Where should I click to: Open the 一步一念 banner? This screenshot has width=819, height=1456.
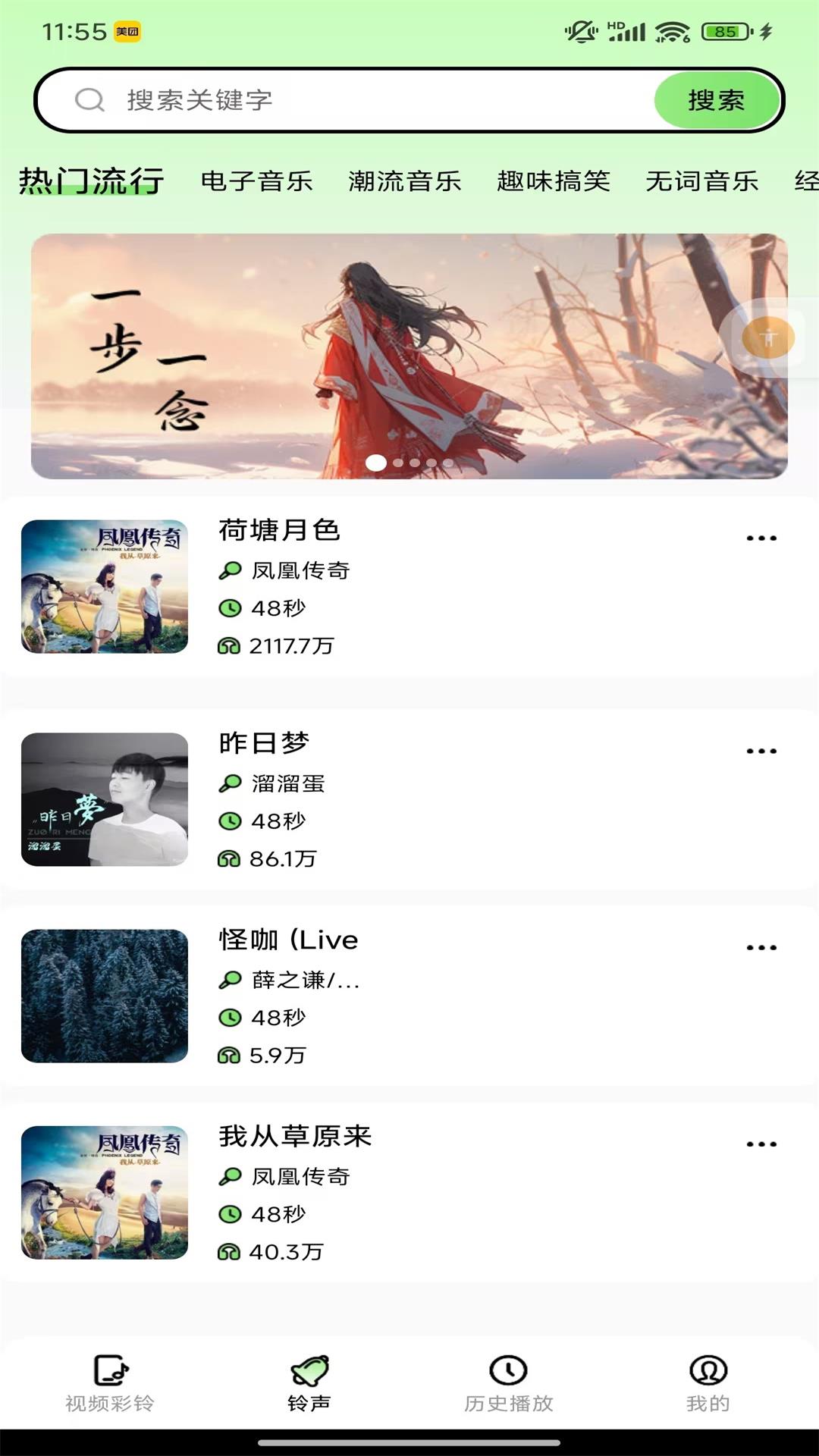coord(409,356)
